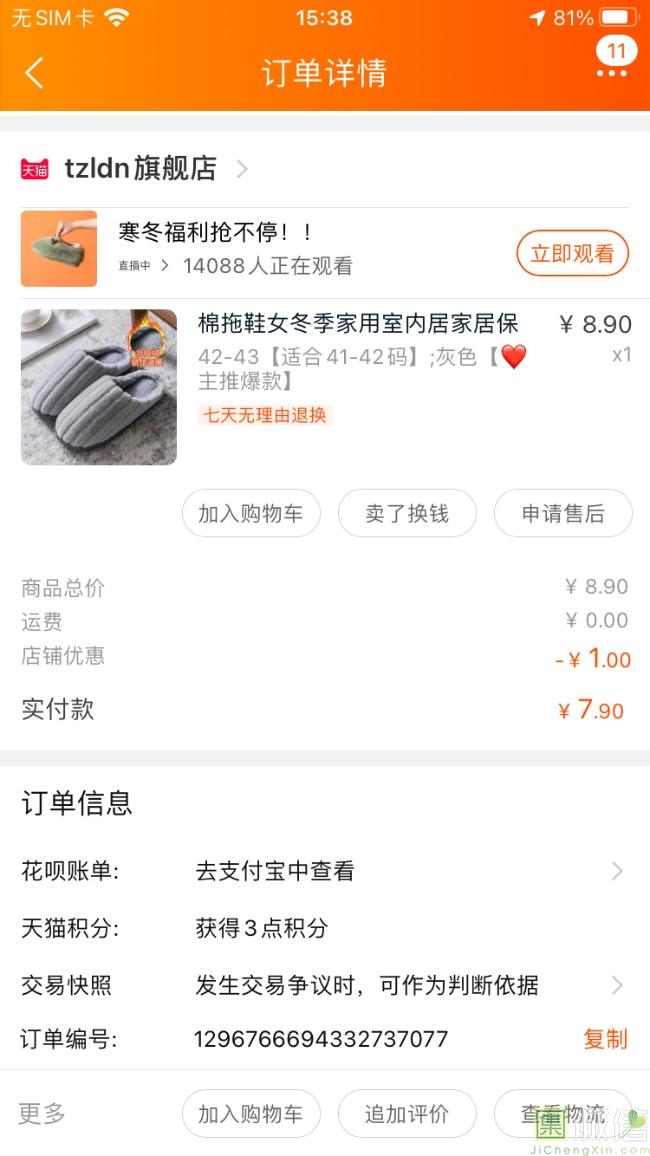Open the tzldn旗舰店 store page
The image size is (650, 1156).
pos(140,169)
